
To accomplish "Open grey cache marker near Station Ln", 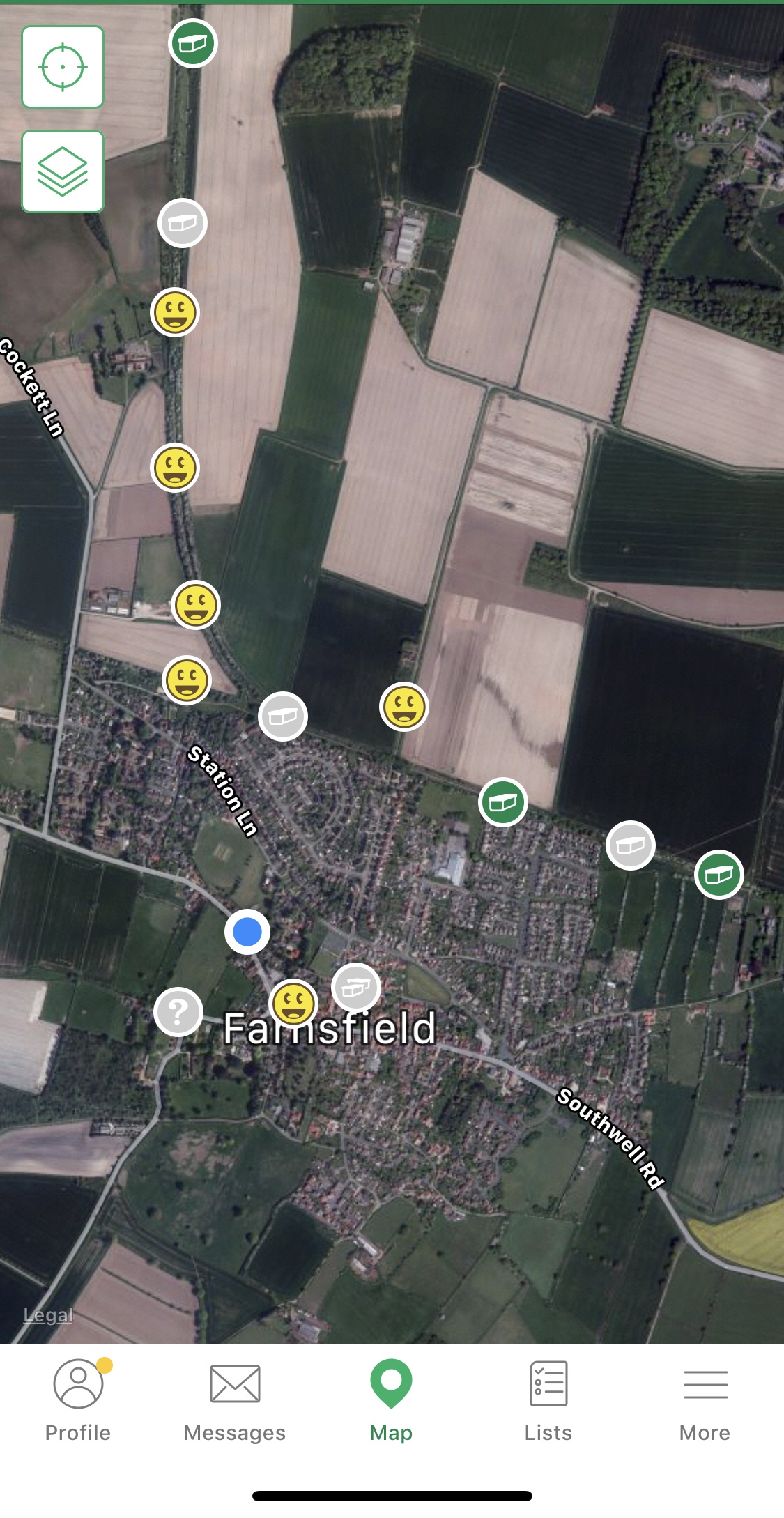I will click(x=283, y=716).
